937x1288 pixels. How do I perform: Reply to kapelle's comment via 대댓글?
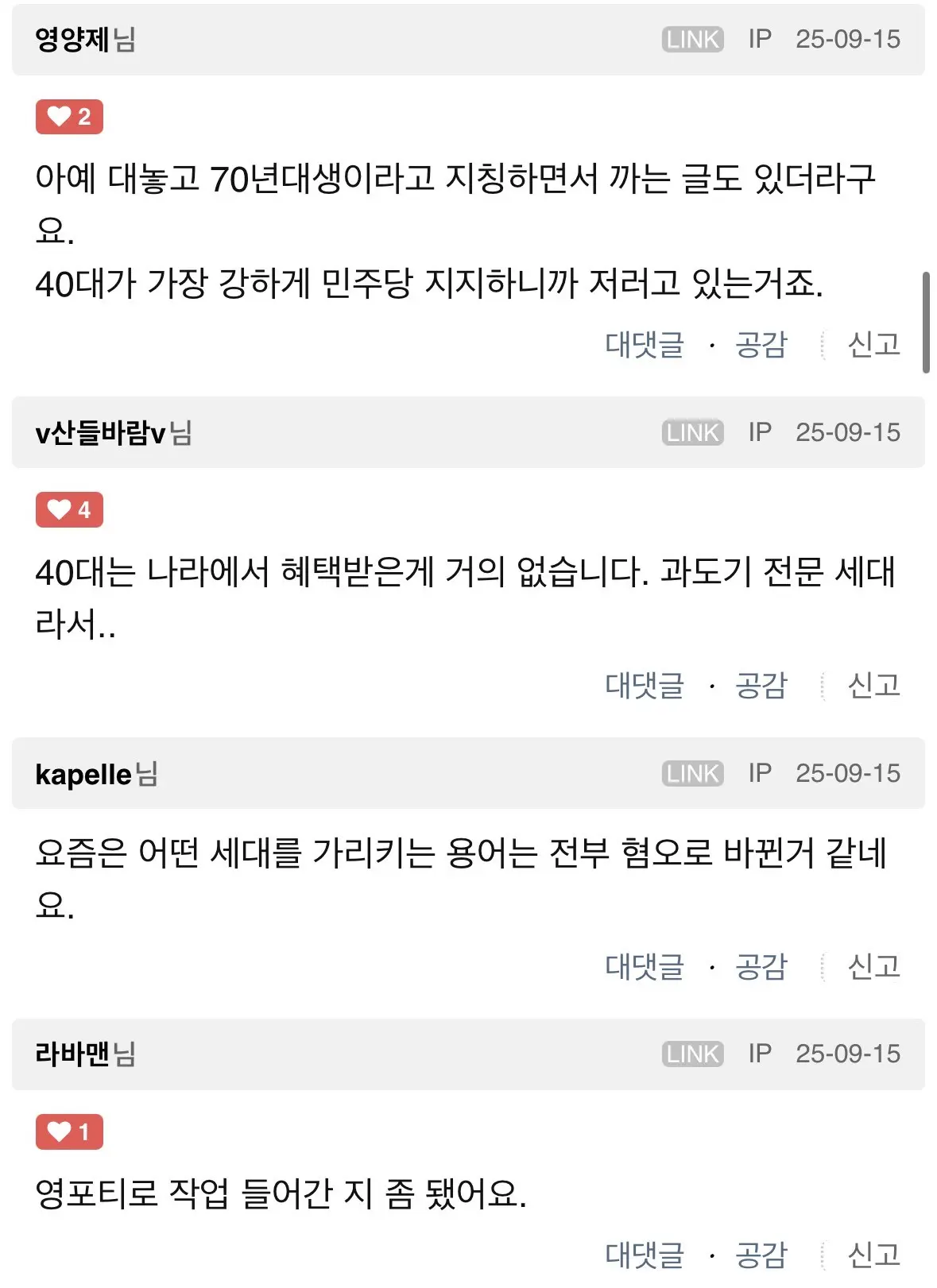pos(645,967)
